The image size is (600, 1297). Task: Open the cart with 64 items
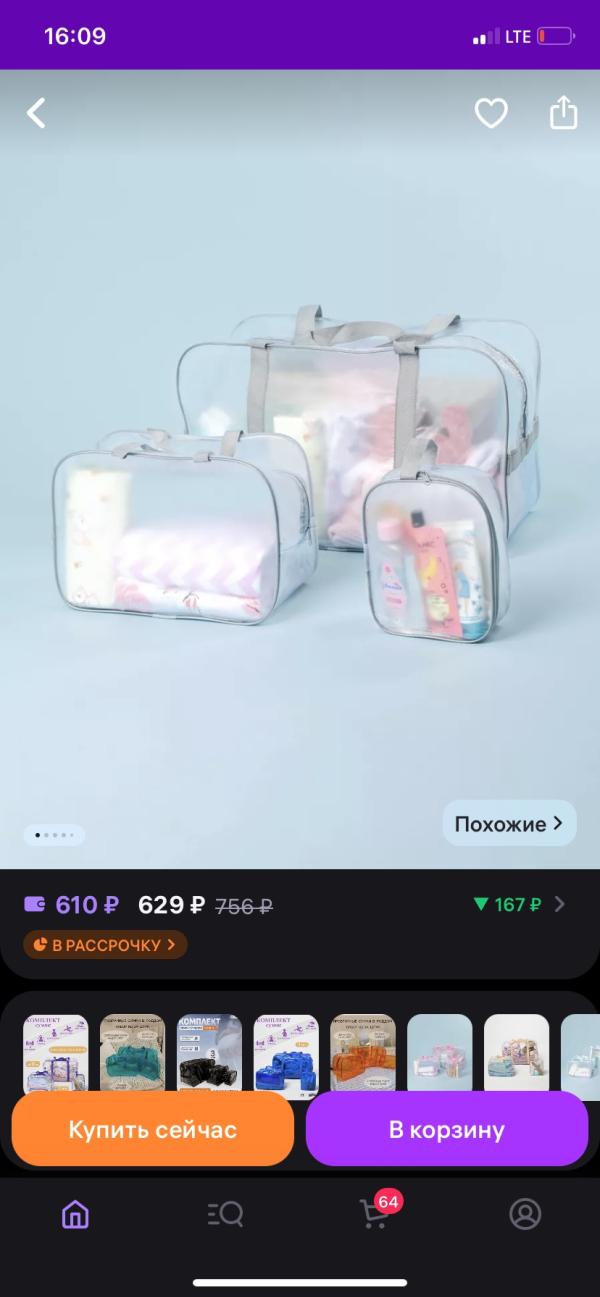[377, 1212]
